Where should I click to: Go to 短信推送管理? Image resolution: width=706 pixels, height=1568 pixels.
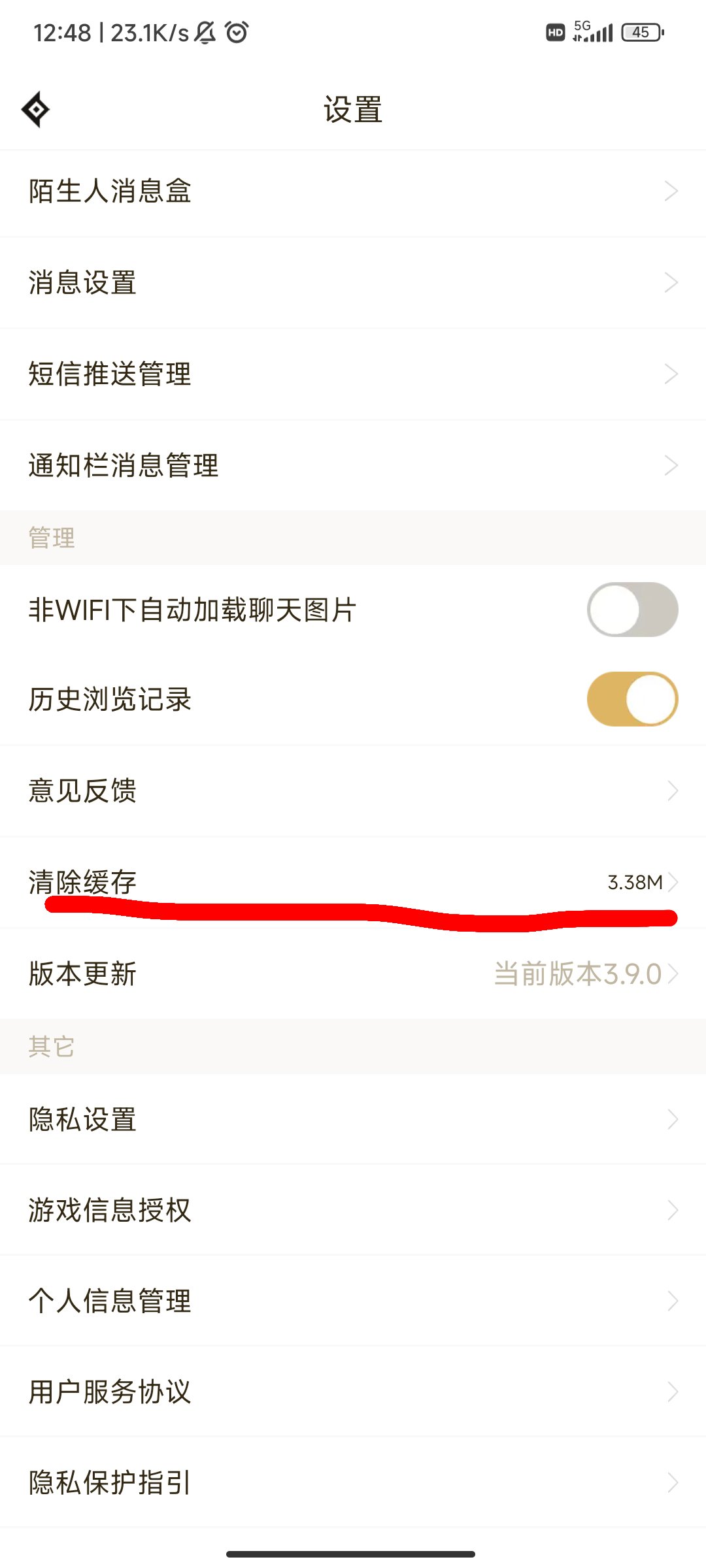point(353,374)
